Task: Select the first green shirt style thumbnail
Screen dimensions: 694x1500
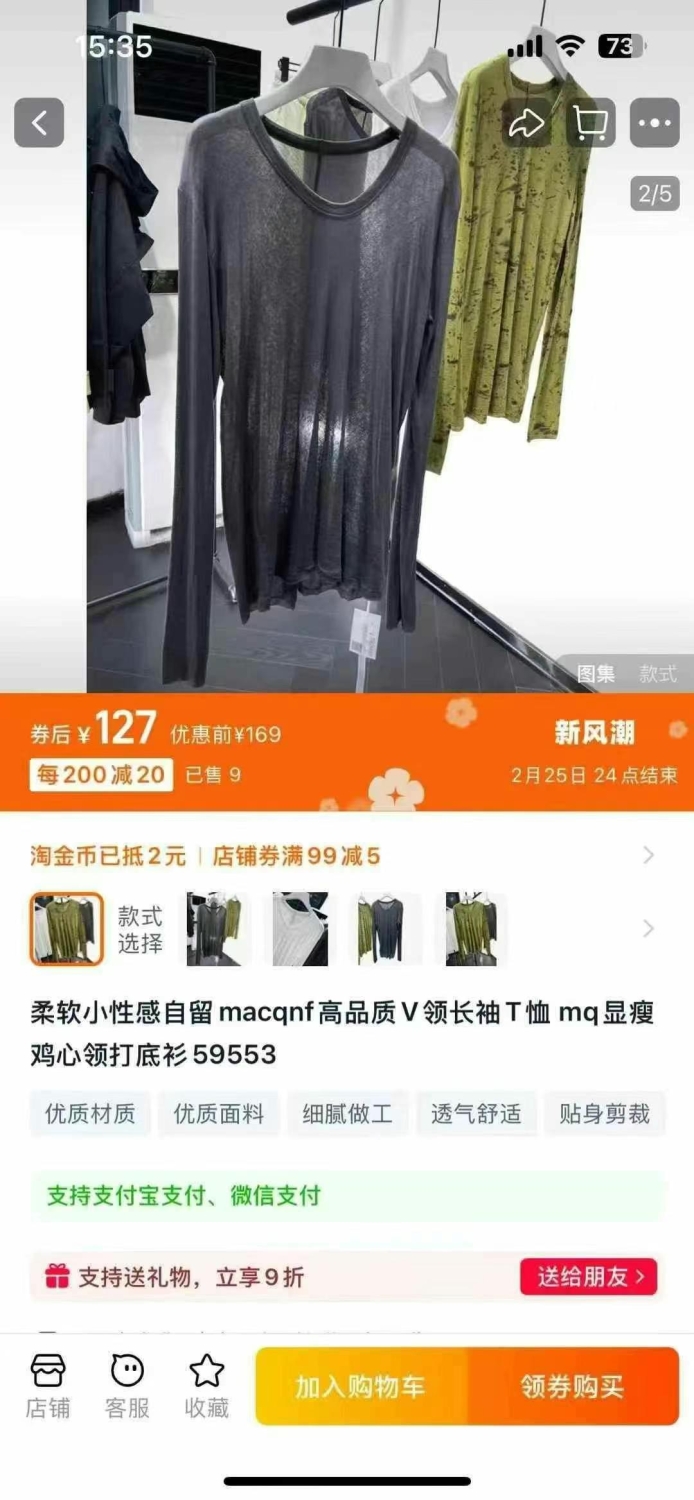Action: [67, 929]
